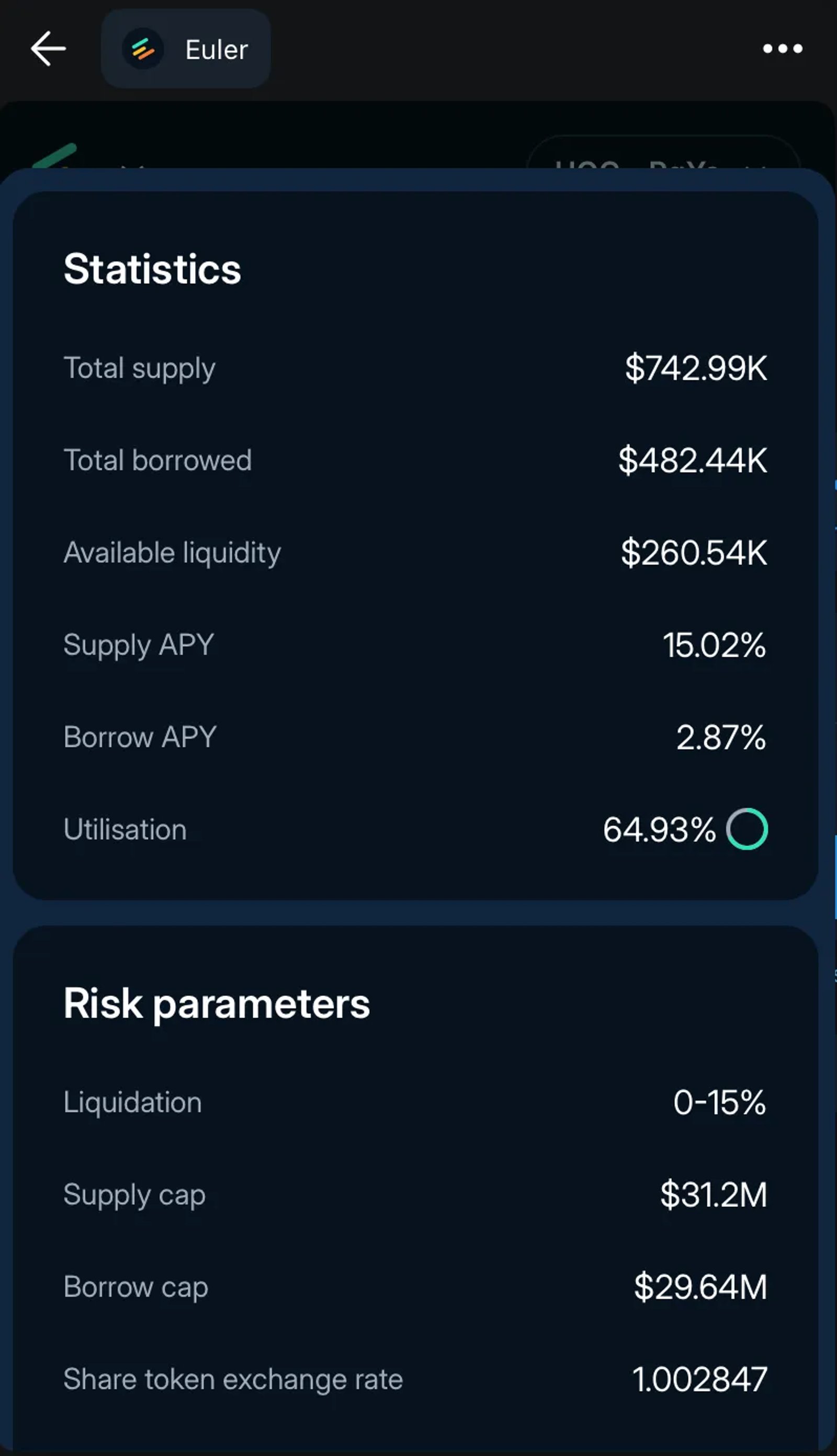837x1456 pixels.
Task: Tap the Borrow APY 2.87% value
Action: coord(720,737)
